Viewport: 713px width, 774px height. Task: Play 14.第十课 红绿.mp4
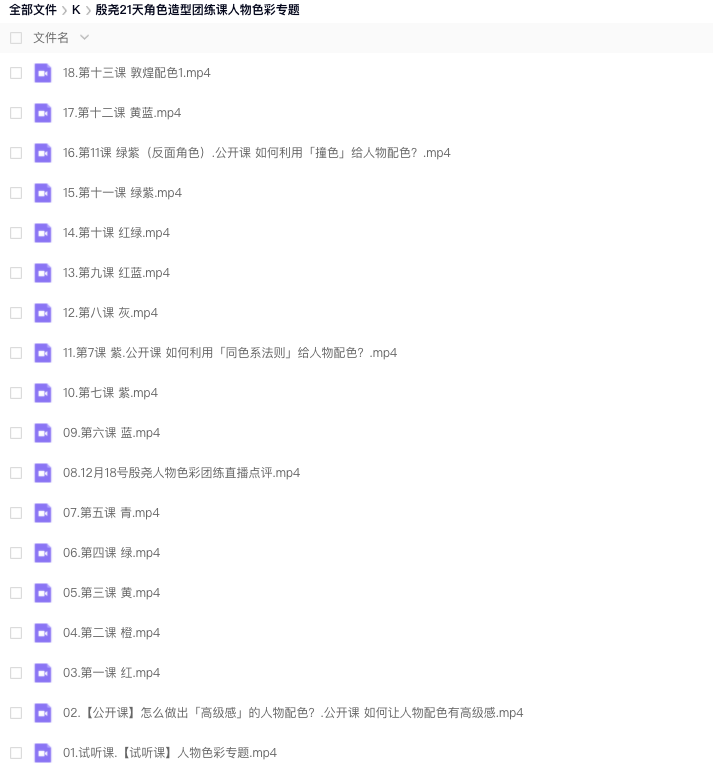pos(116,233)
